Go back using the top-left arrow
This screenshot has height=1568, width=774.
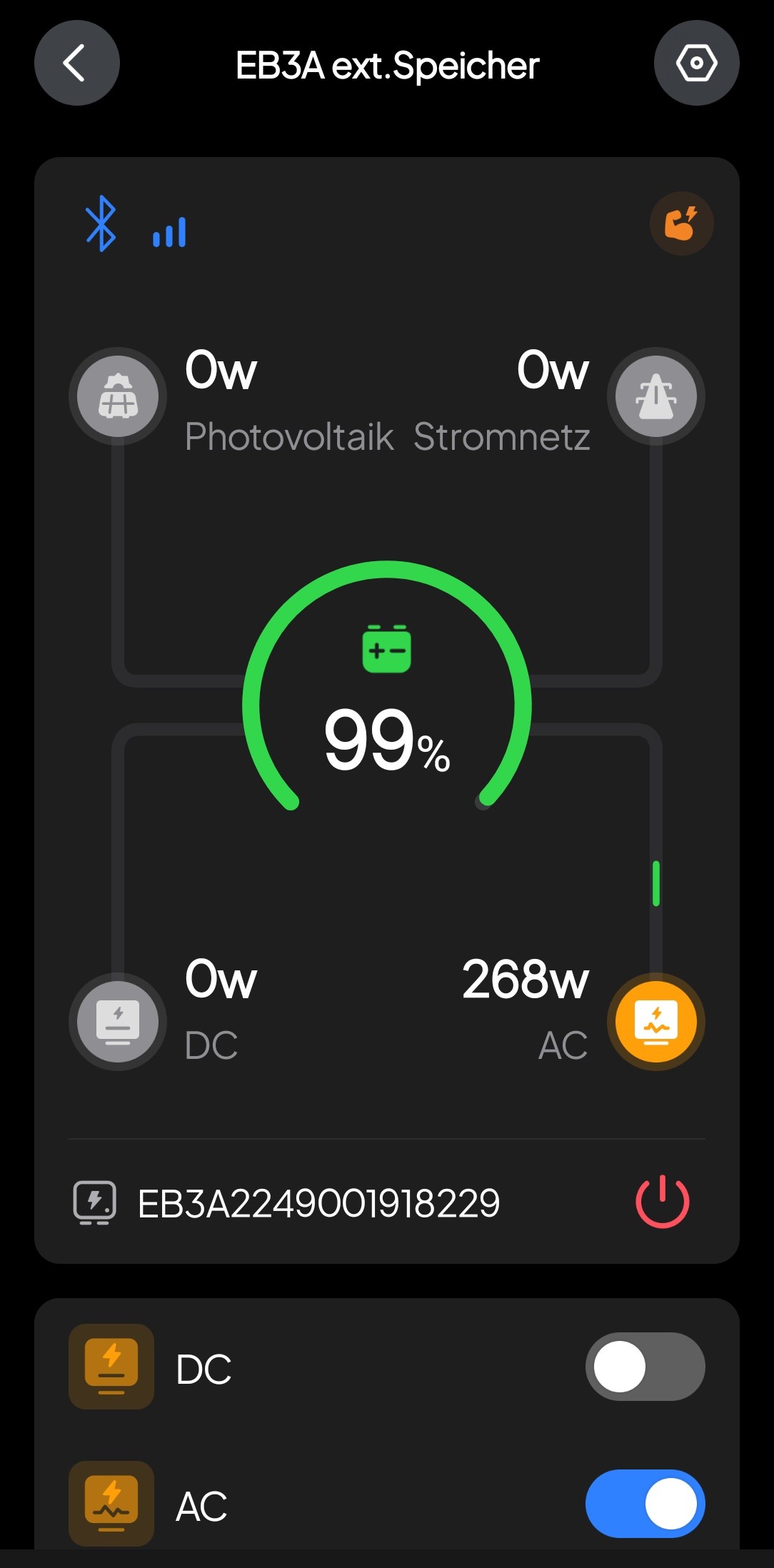[x=76, y=64]
